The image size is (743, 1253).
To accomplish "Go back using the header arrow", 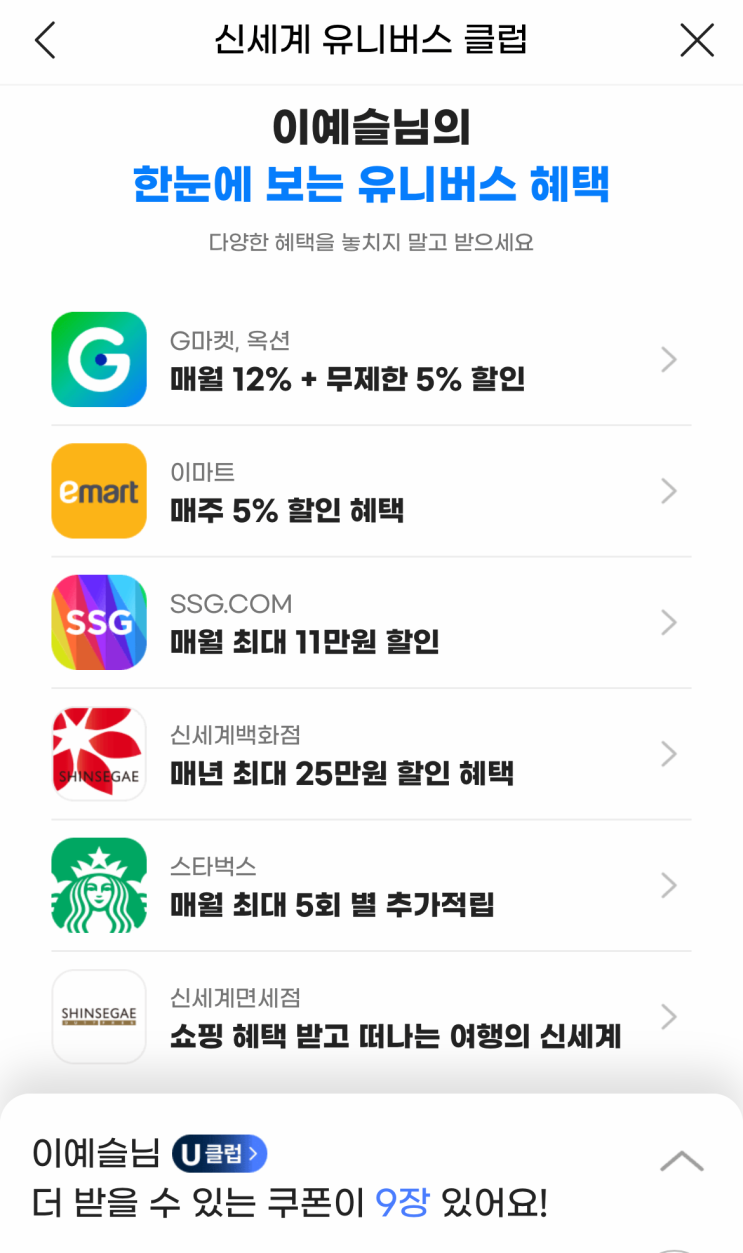I will pyautogui.click(x=45, y=41).
